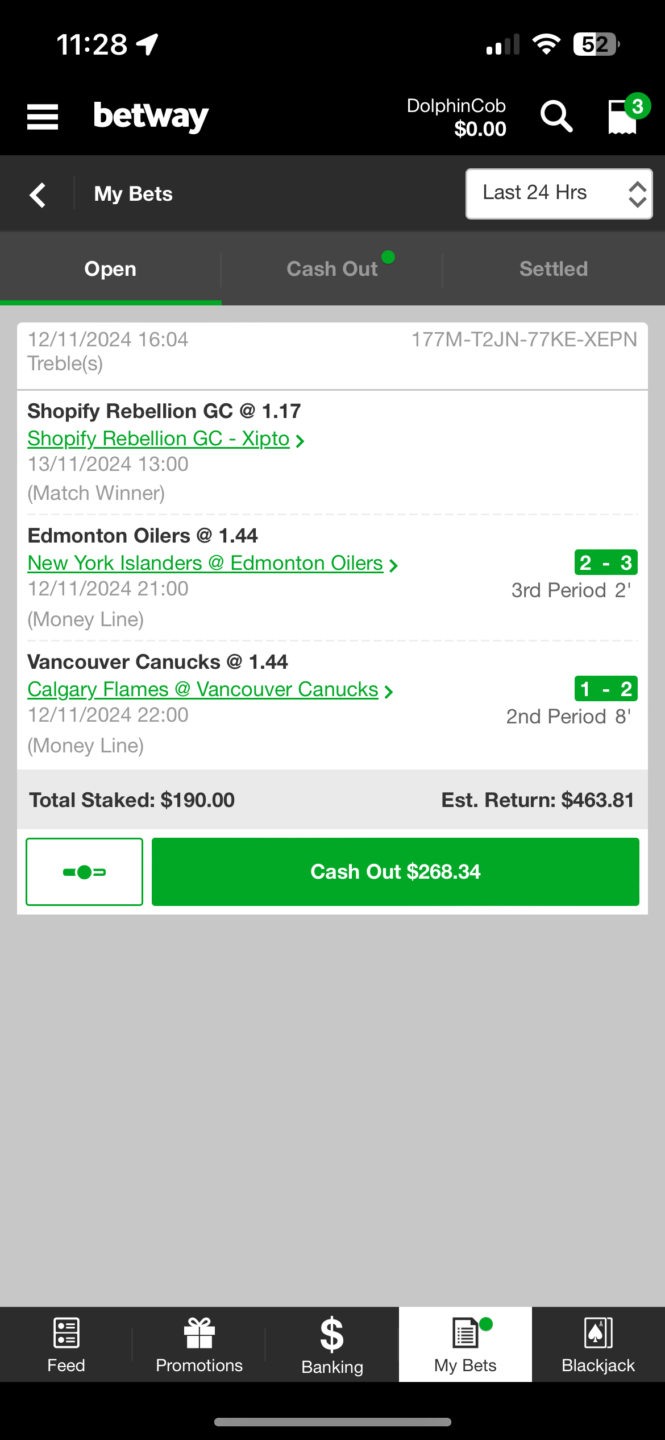Switch to the Settled tab
This screenshot has height=1440, width=665.
[x=553, y=269]
